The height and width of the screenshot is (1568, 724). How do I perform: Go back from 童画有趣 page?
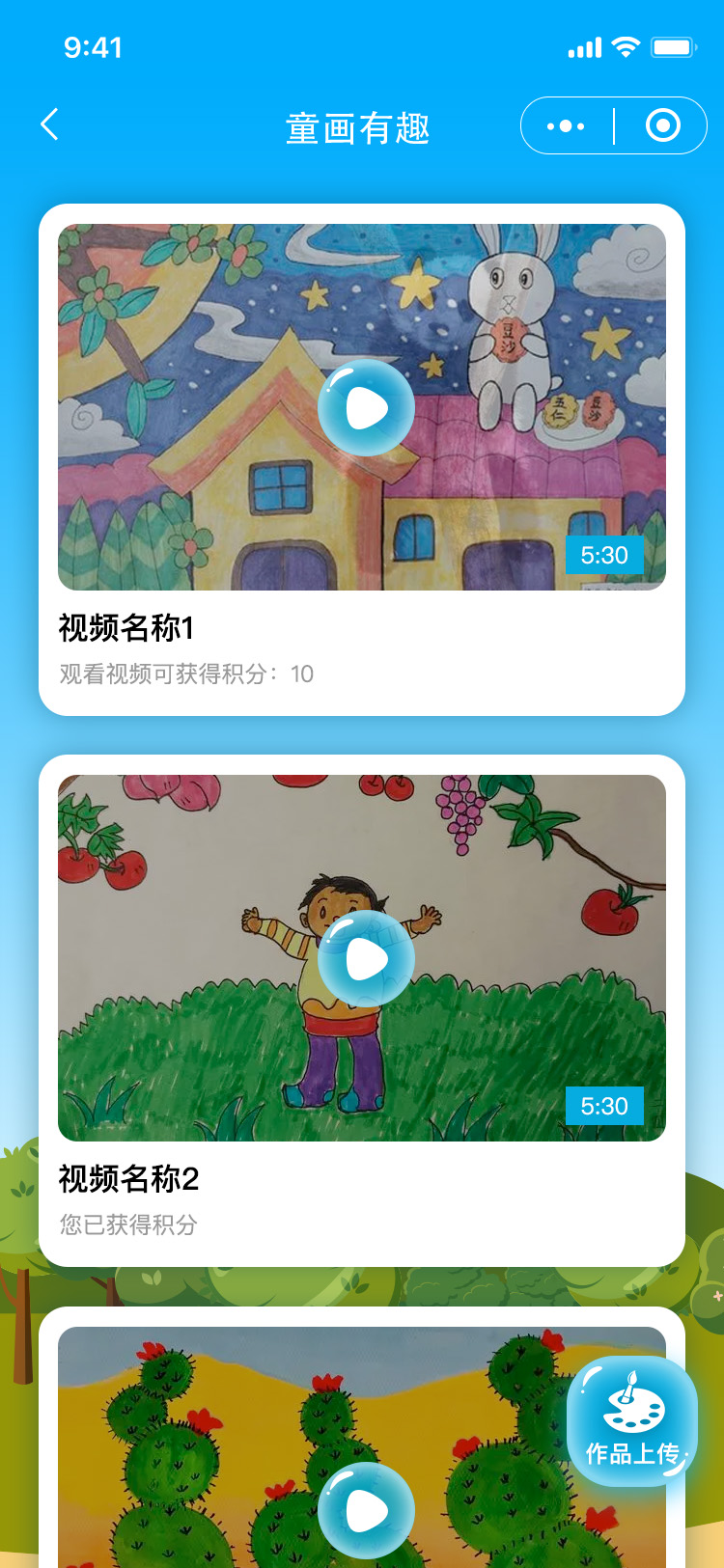pos(50,125)
